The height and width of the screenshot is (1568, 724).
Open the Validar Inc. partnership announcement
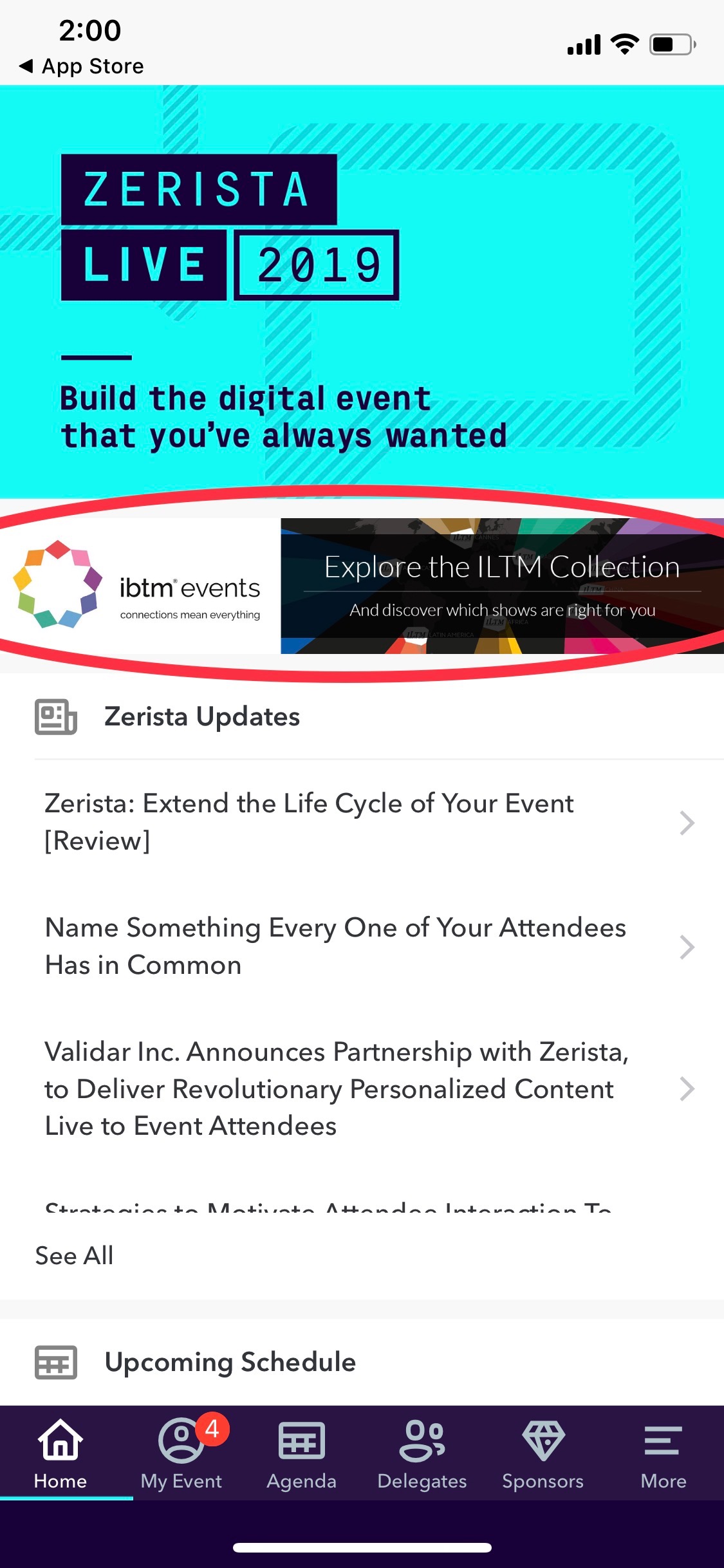(x=362, y=1088)
